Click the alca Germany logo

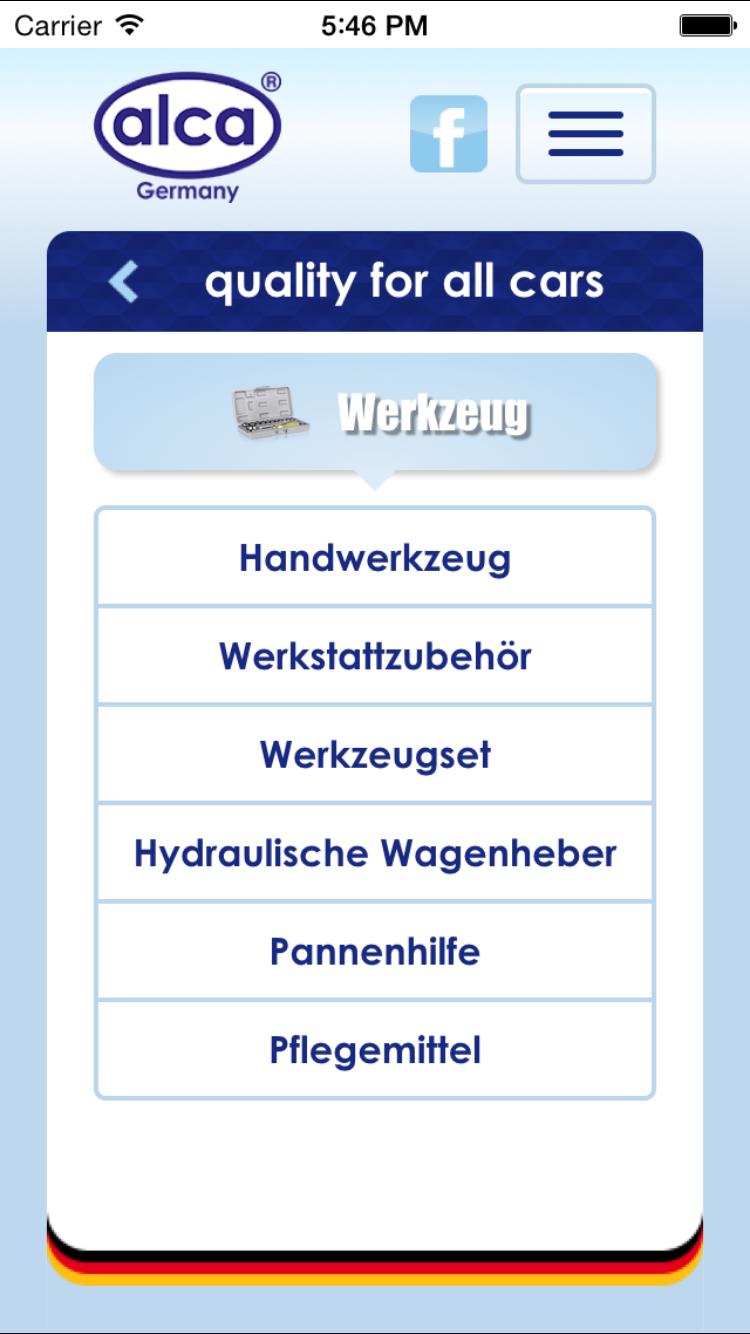(188, 128)
